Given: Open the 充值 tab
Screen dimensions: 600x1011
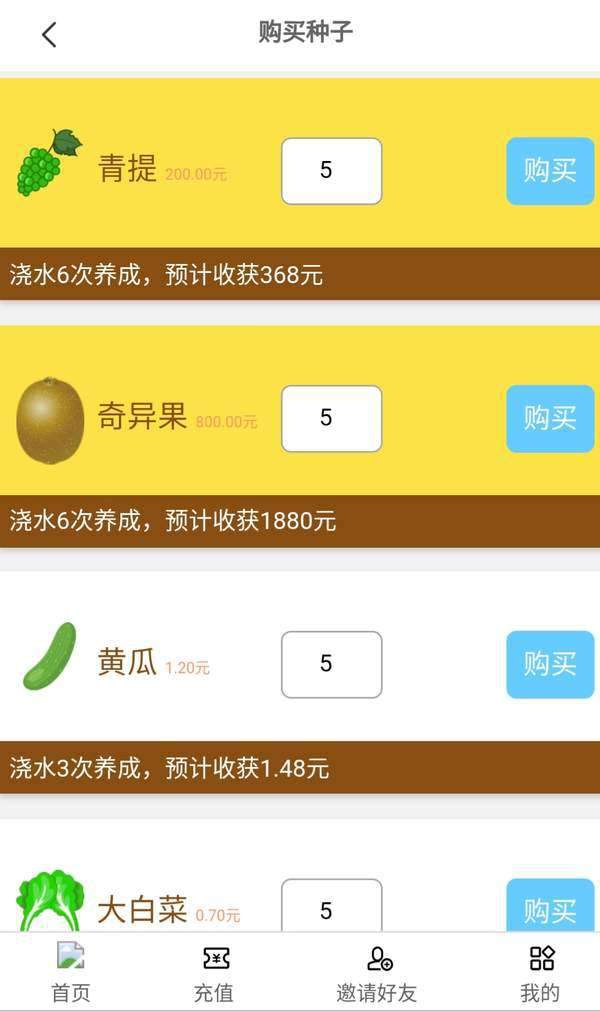Looking at the screenshot, I should [214, 972].
